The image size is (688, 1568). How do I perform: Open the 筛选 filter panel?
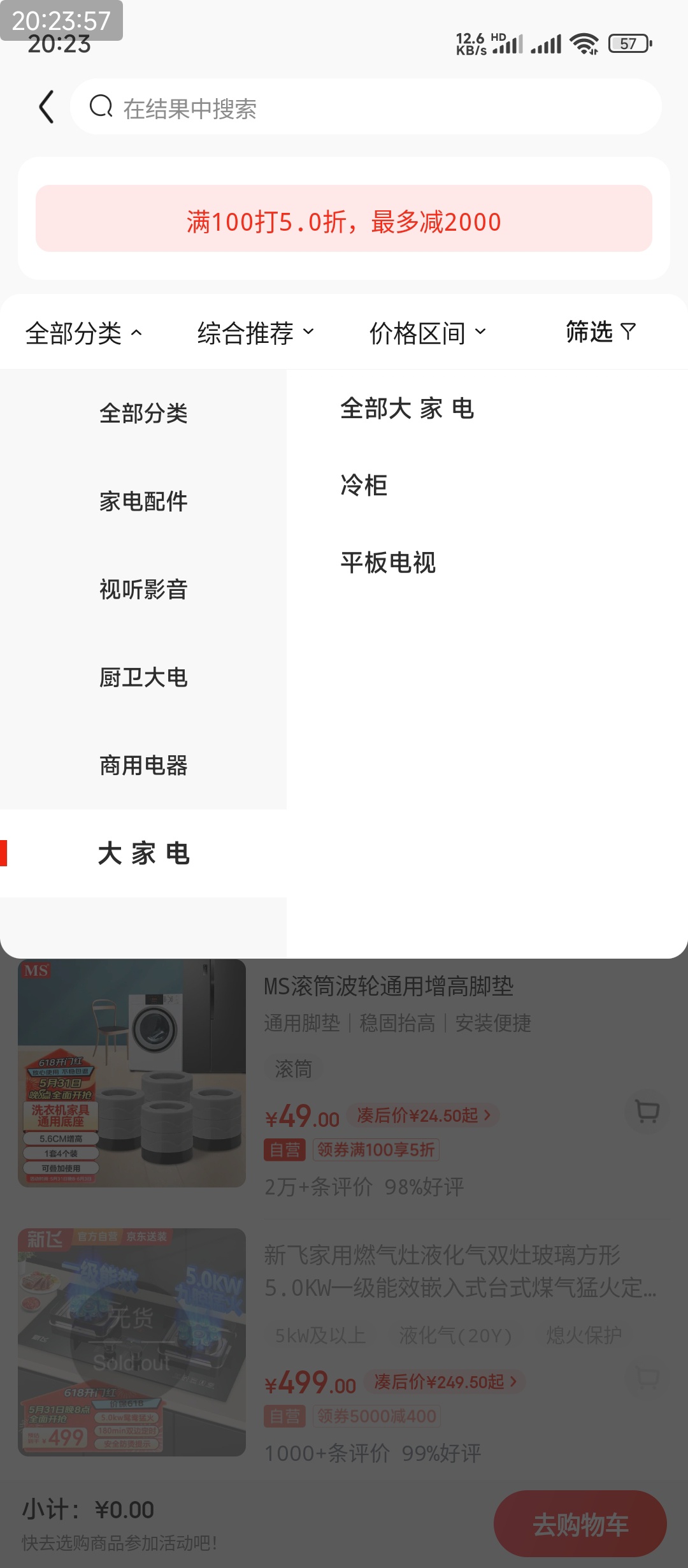[601, 331]
